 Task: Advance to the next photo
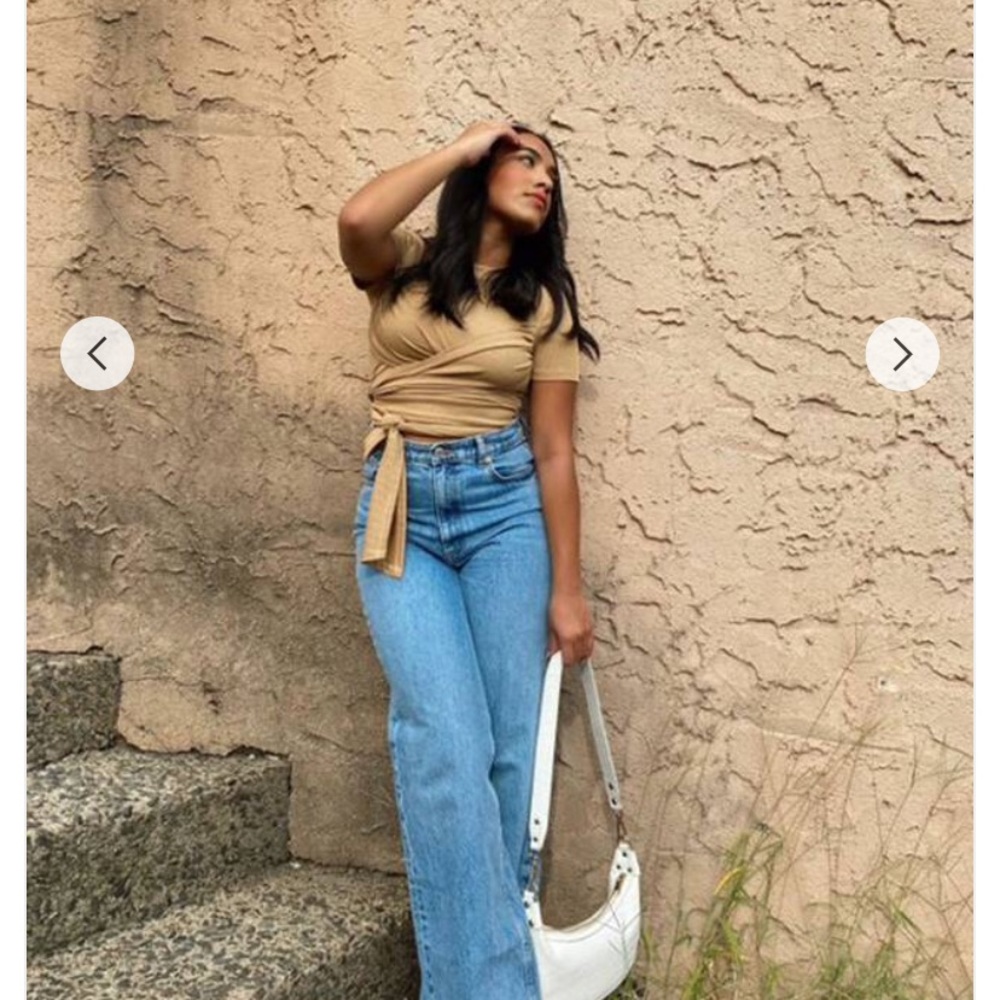click(902, 353)
